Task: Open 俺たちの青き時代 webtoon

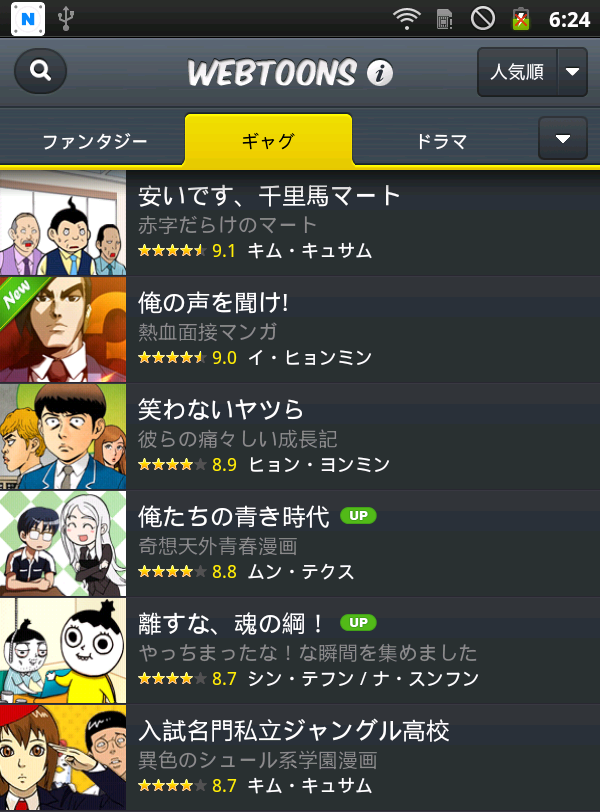Action: (x=300, y=544)
